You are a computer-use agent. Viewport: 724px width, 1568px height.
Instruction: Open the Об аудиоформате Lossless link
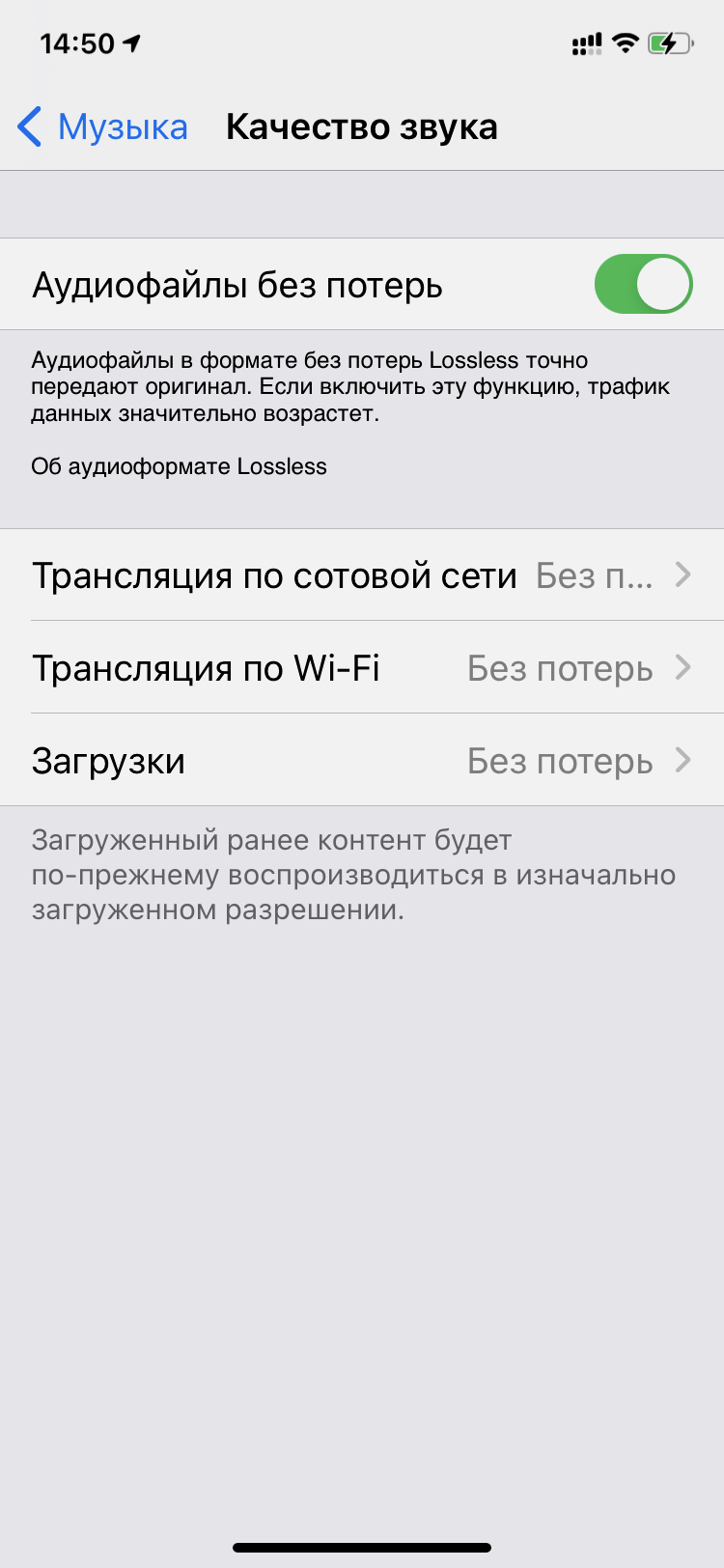179,466
